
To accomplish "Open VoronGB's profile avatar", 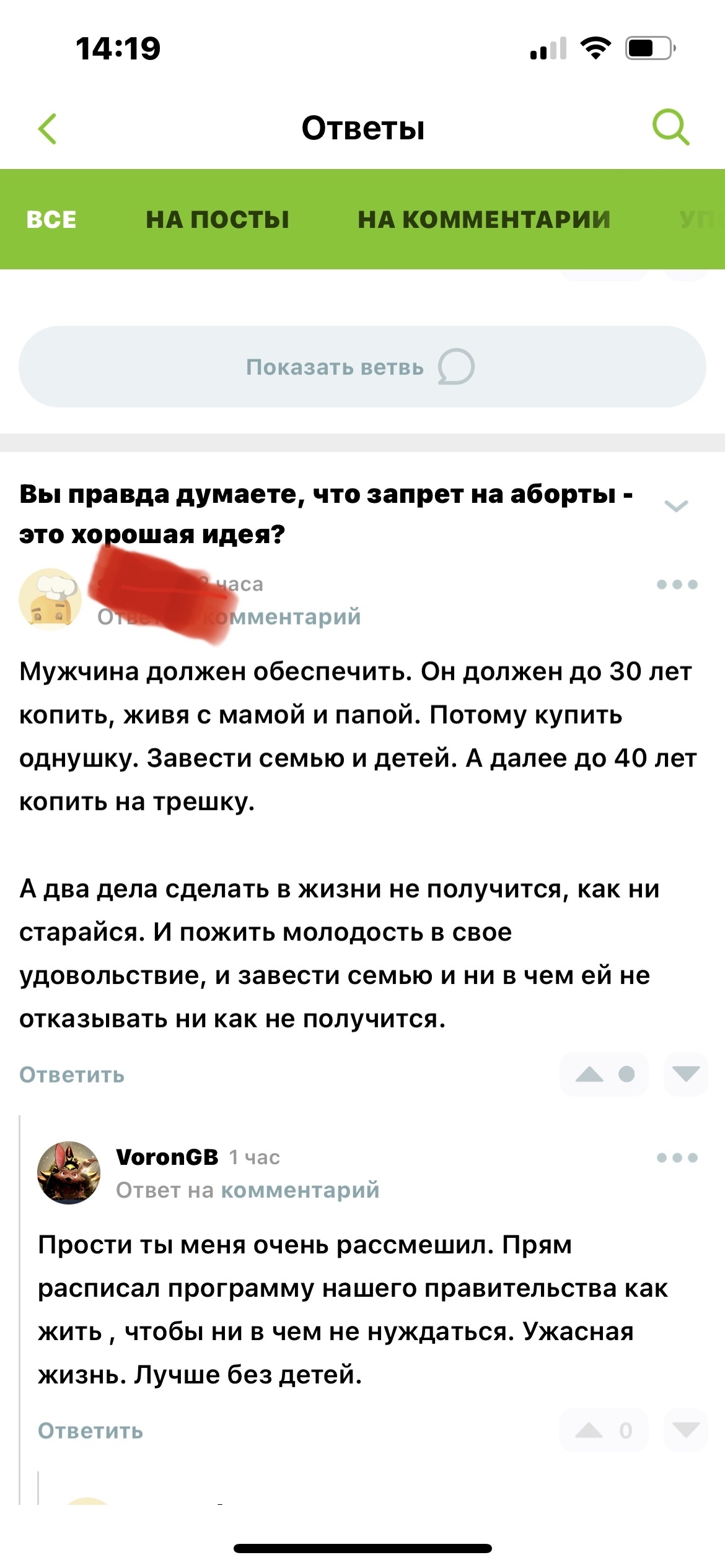I will [69, 1173].
